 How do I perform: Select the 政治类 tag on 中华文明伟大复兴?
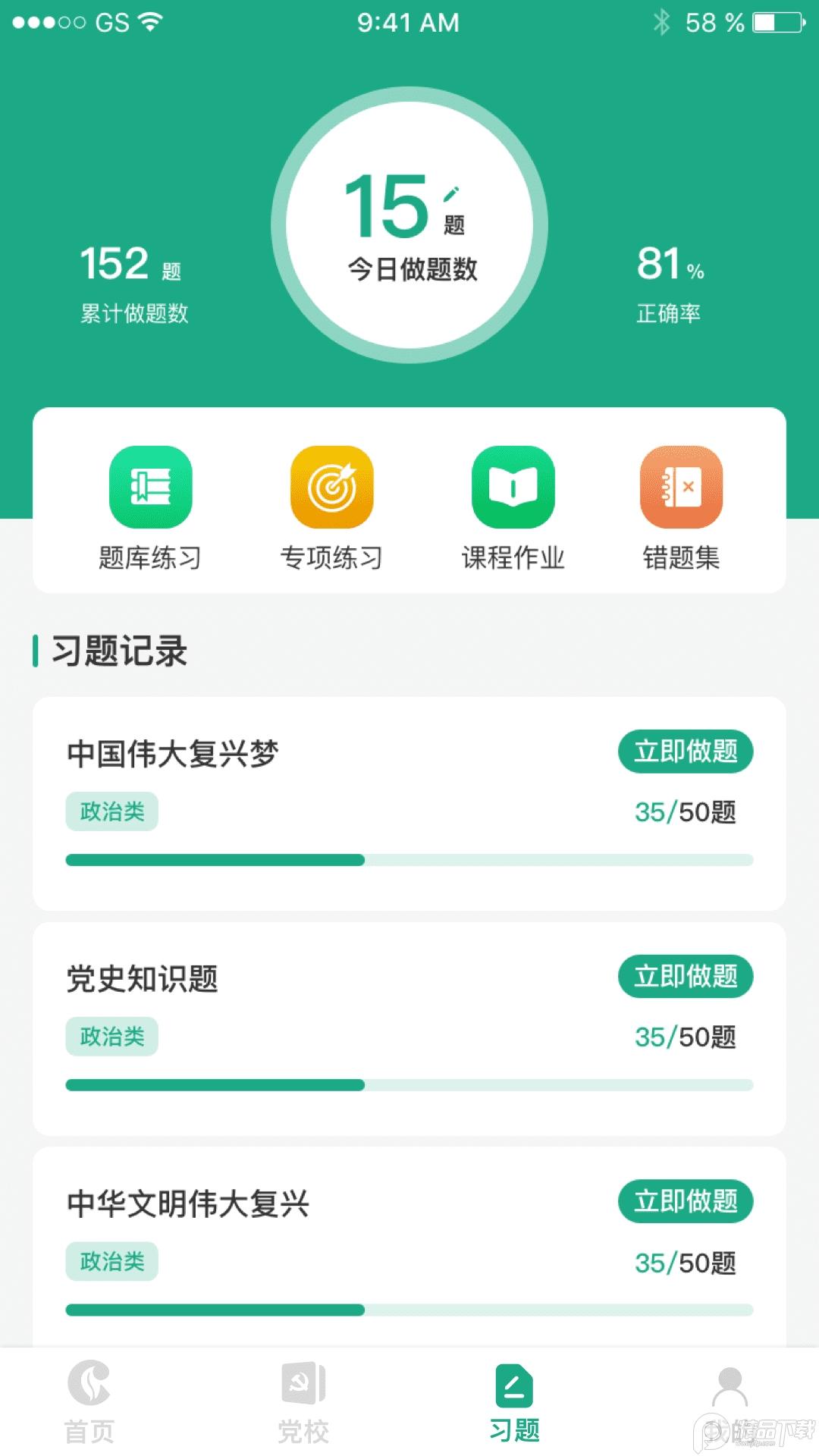tap(111, 1261)
